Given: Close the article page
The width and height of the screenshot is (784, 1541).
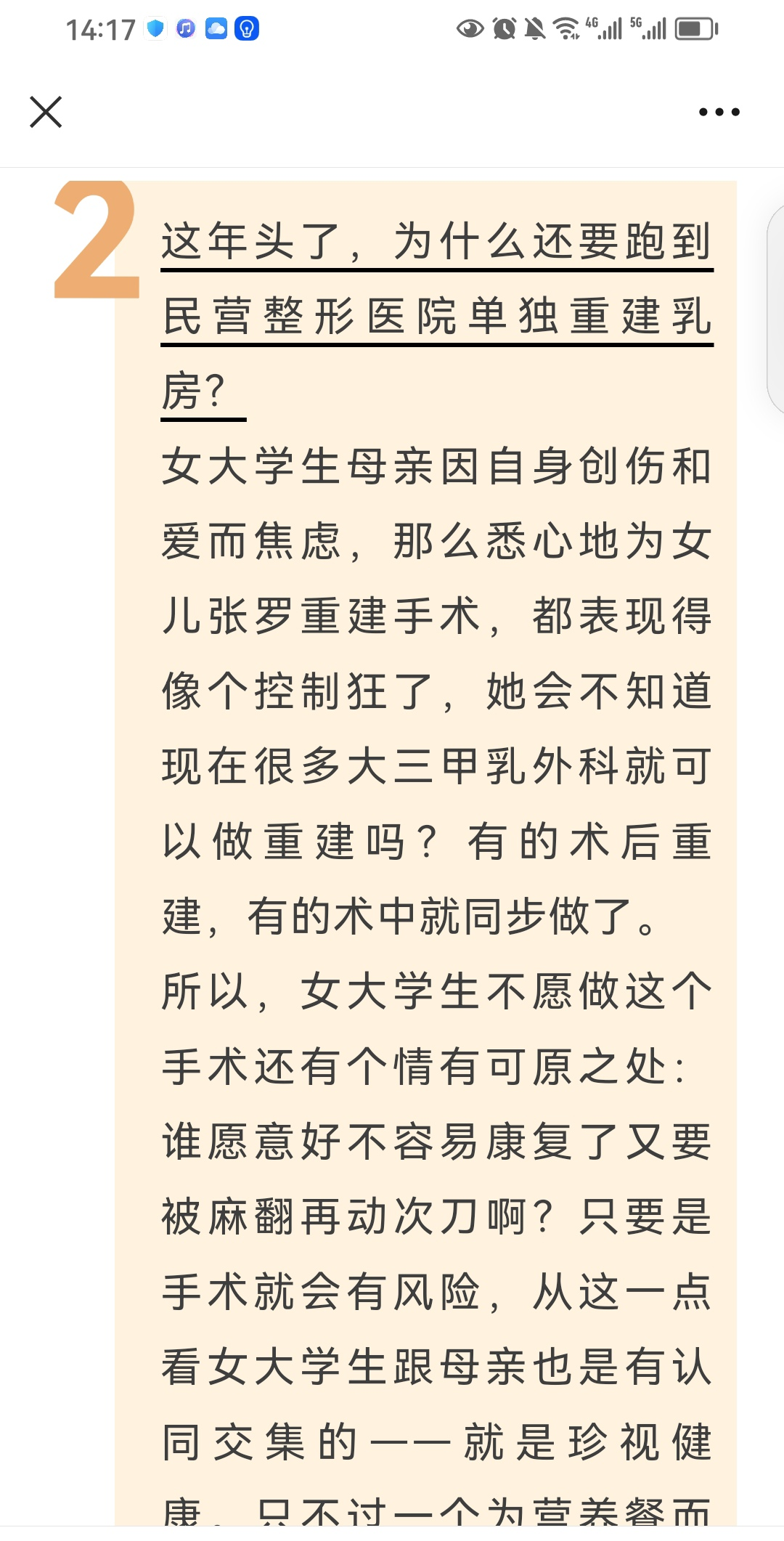Looking at the screenshot, I should tap(46, 112).
